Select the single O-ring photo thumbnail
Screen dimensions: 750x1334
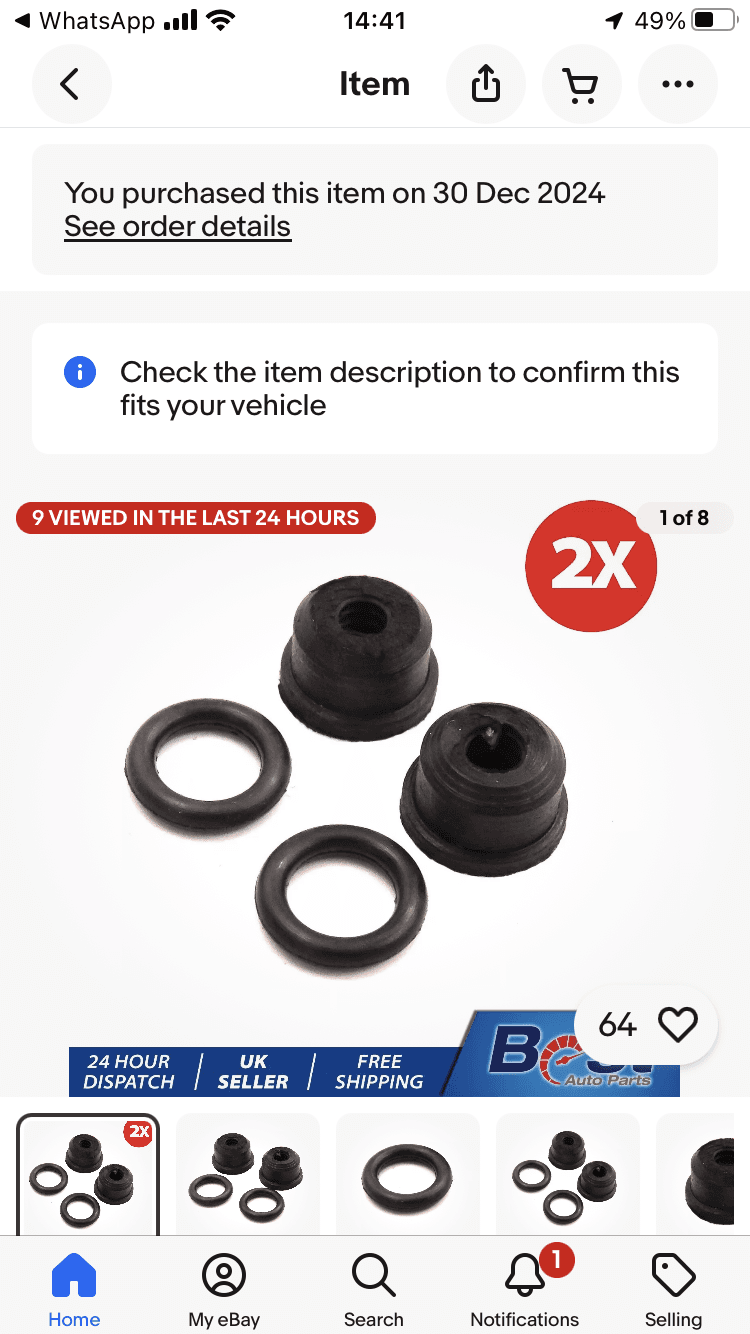(407, 1175)
